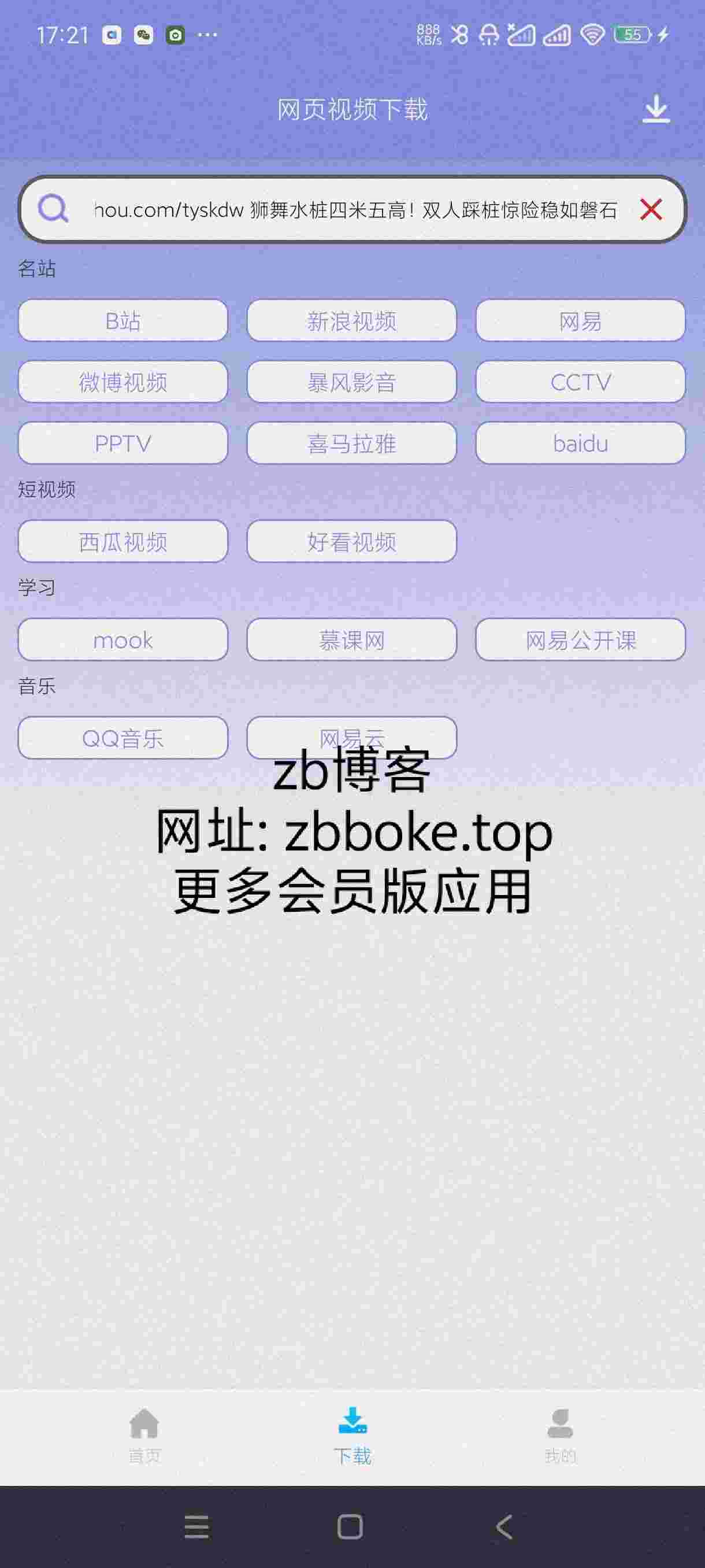Switch to the 首页 tab
This screenshot has width=705, height=1568.
click(x=145, y=1435)
